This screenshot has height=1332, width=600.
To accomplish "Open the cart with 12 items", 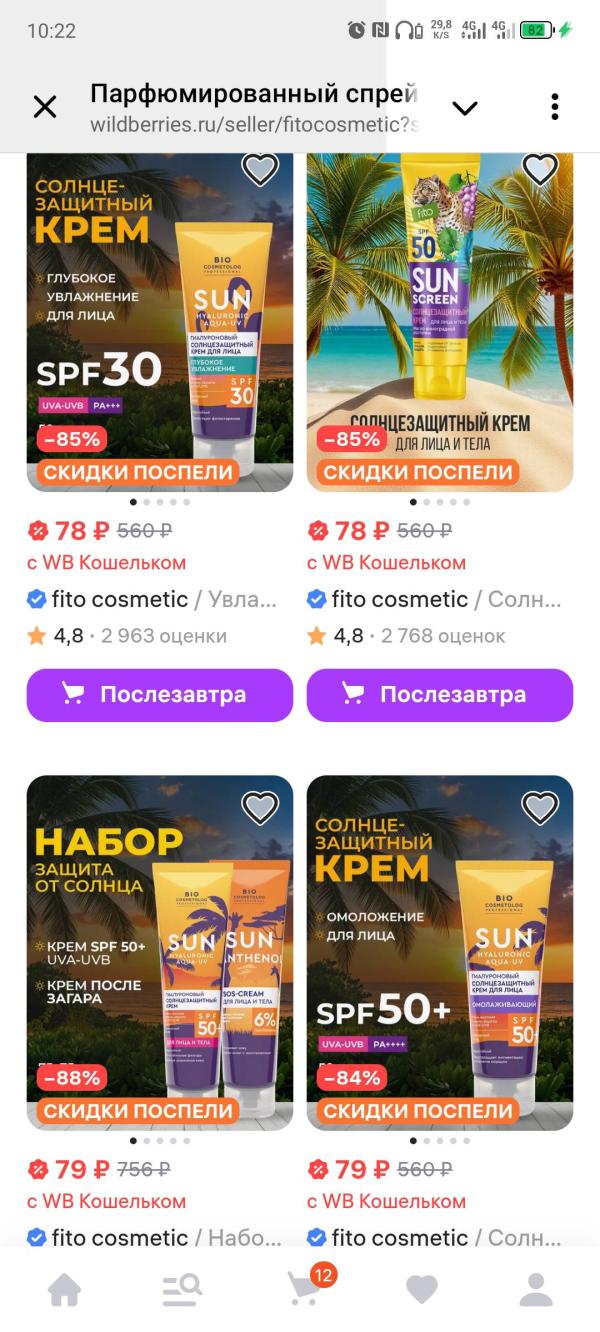I will coord(304,1289).
